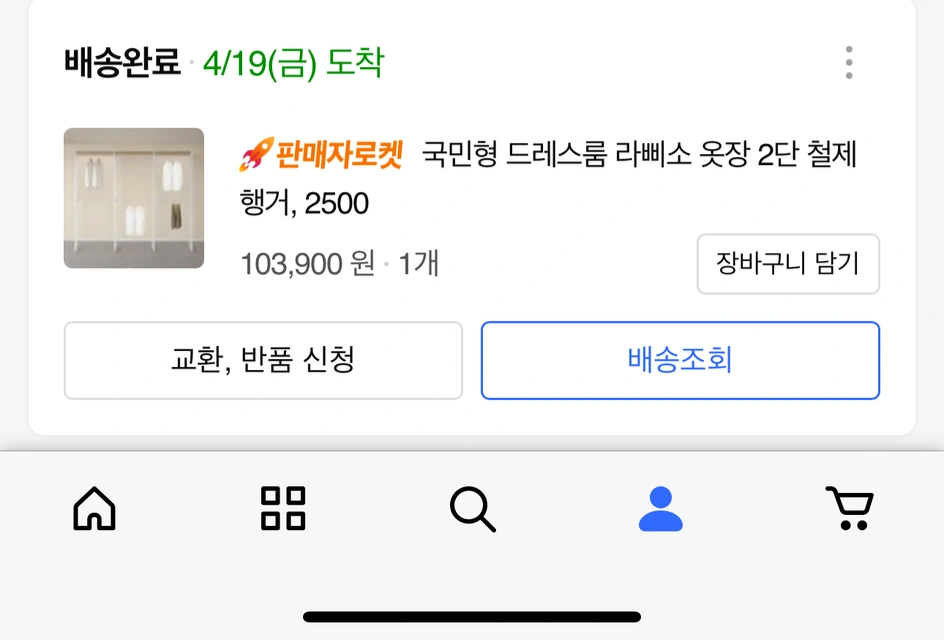944x640 pixels.
Task: Open the shopping cart tab
Action: click(x=849, y=508)
